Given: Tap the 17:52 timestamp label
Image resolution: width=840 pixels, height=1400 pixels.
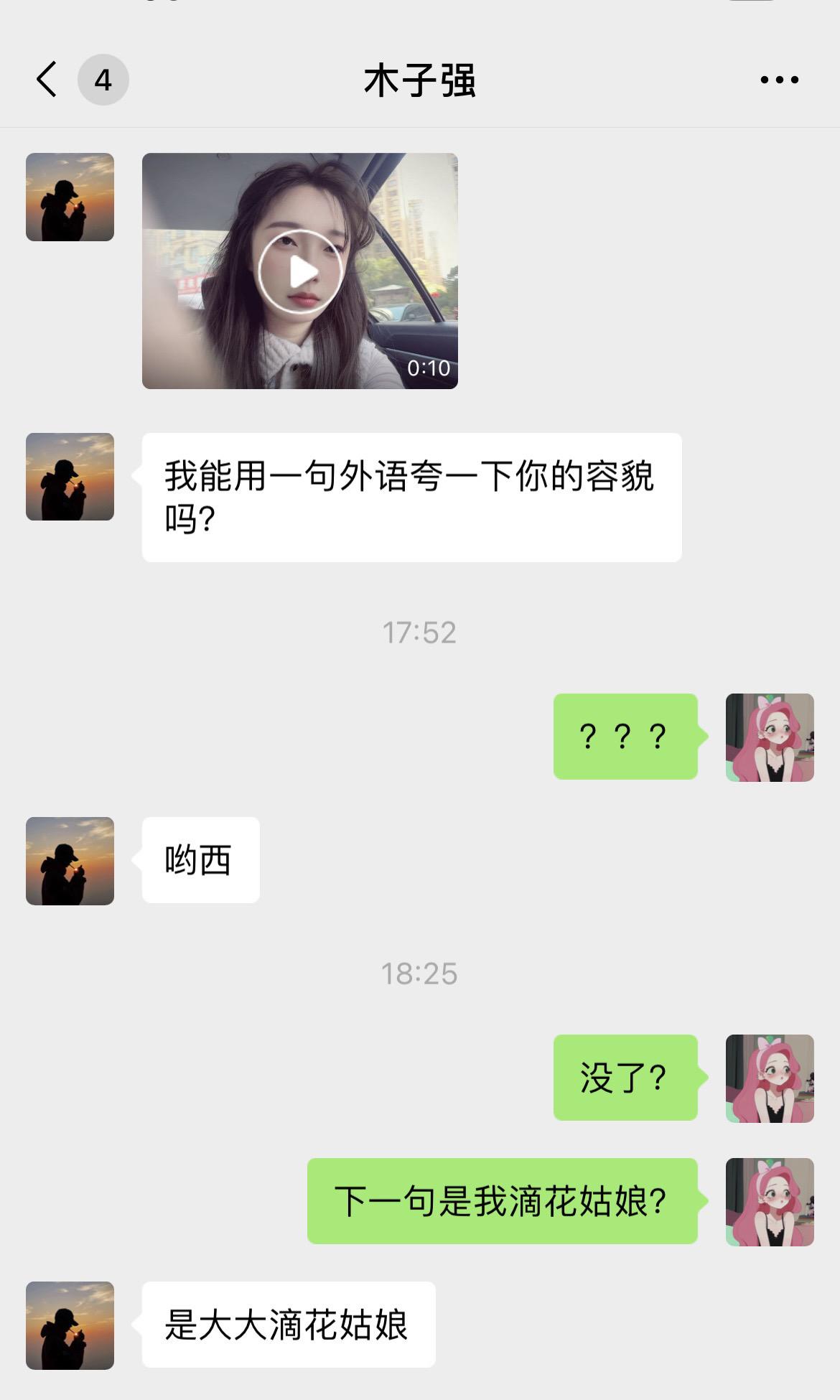Looking at the screenshot, I should tap(420, 631).
